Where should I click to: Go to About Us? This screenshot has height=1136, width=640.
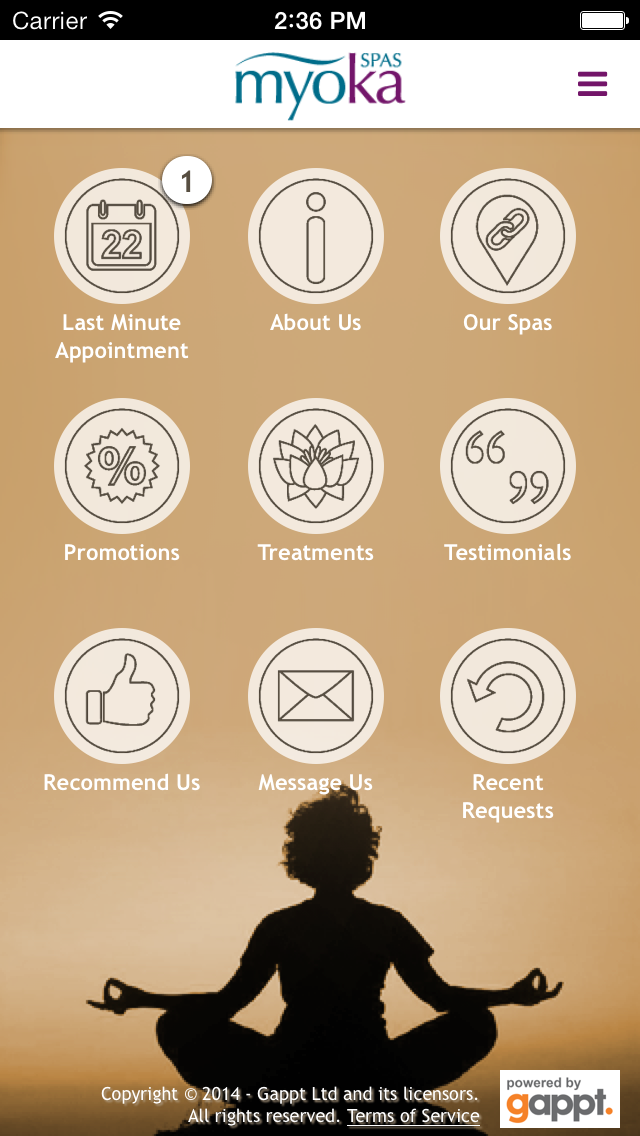(315, 237)
